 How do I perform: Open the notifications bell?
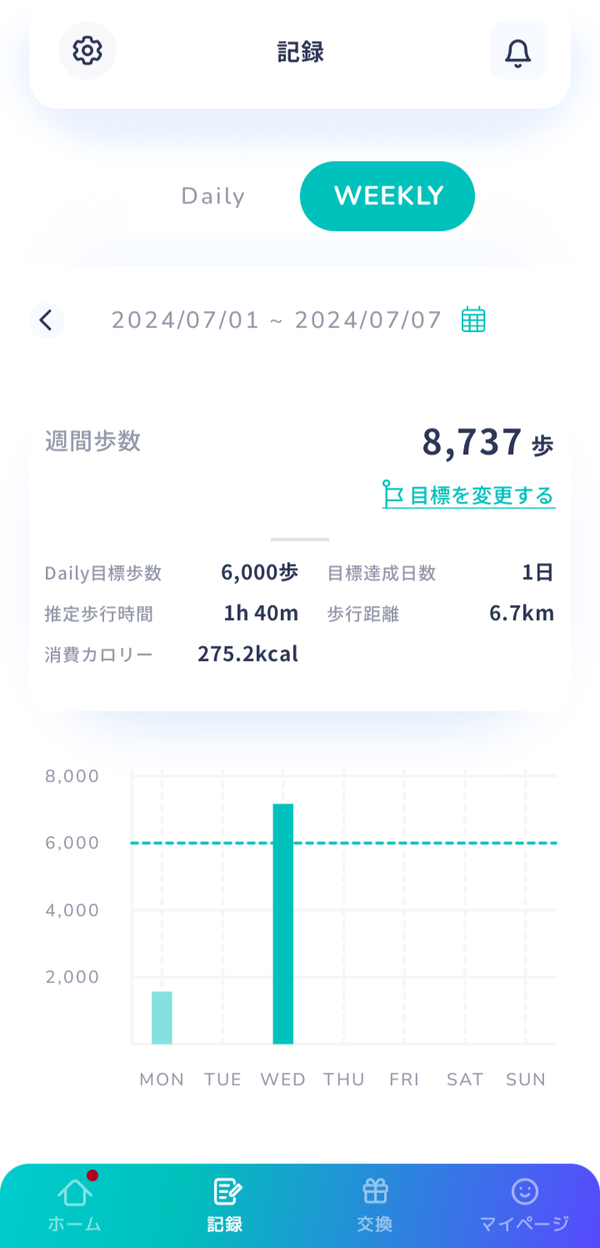tap(518, 51)
